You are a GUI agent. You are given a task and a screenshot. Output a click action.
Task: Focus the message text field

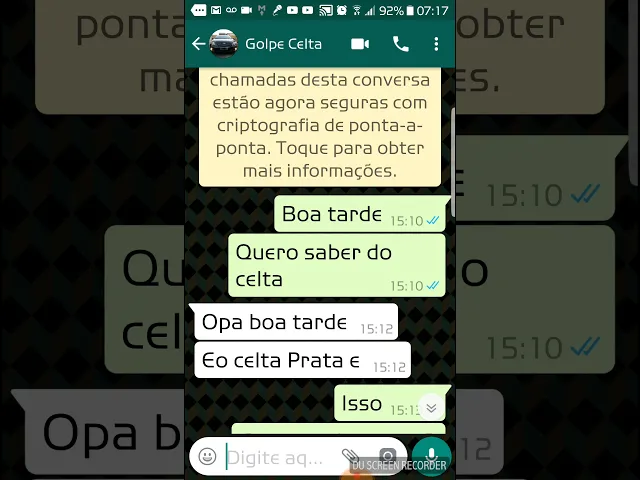(x=282, y=458)
